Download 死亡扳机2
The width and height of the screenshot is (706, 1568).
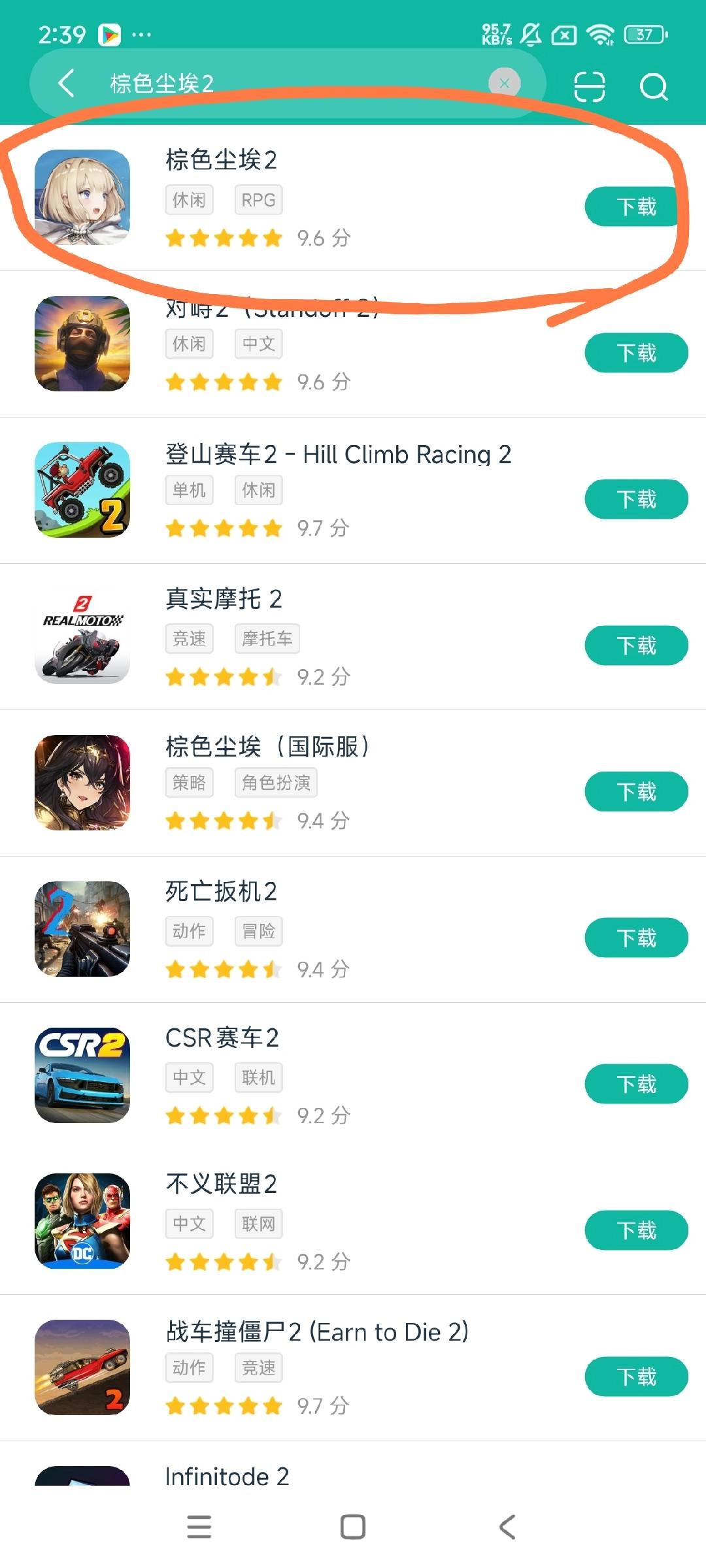point(635,938)
